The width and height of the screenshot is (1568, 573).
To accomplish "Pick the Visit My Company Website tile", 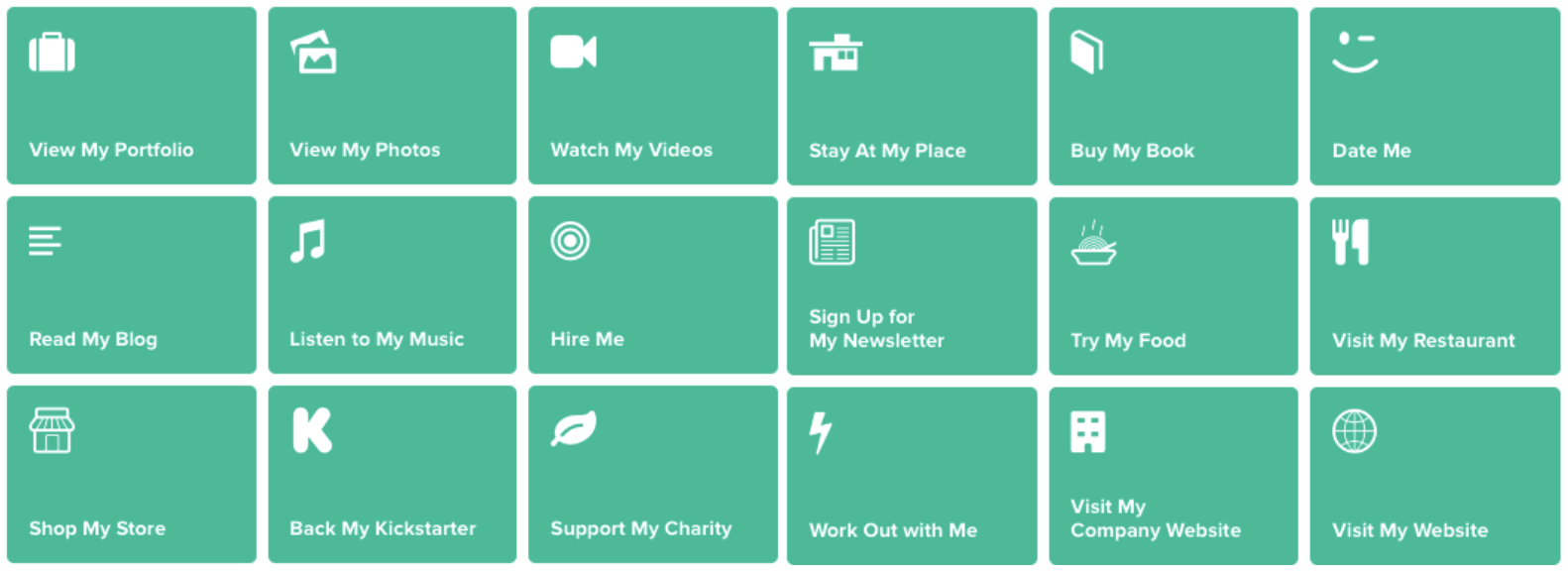I will (x=1173, y=475).
